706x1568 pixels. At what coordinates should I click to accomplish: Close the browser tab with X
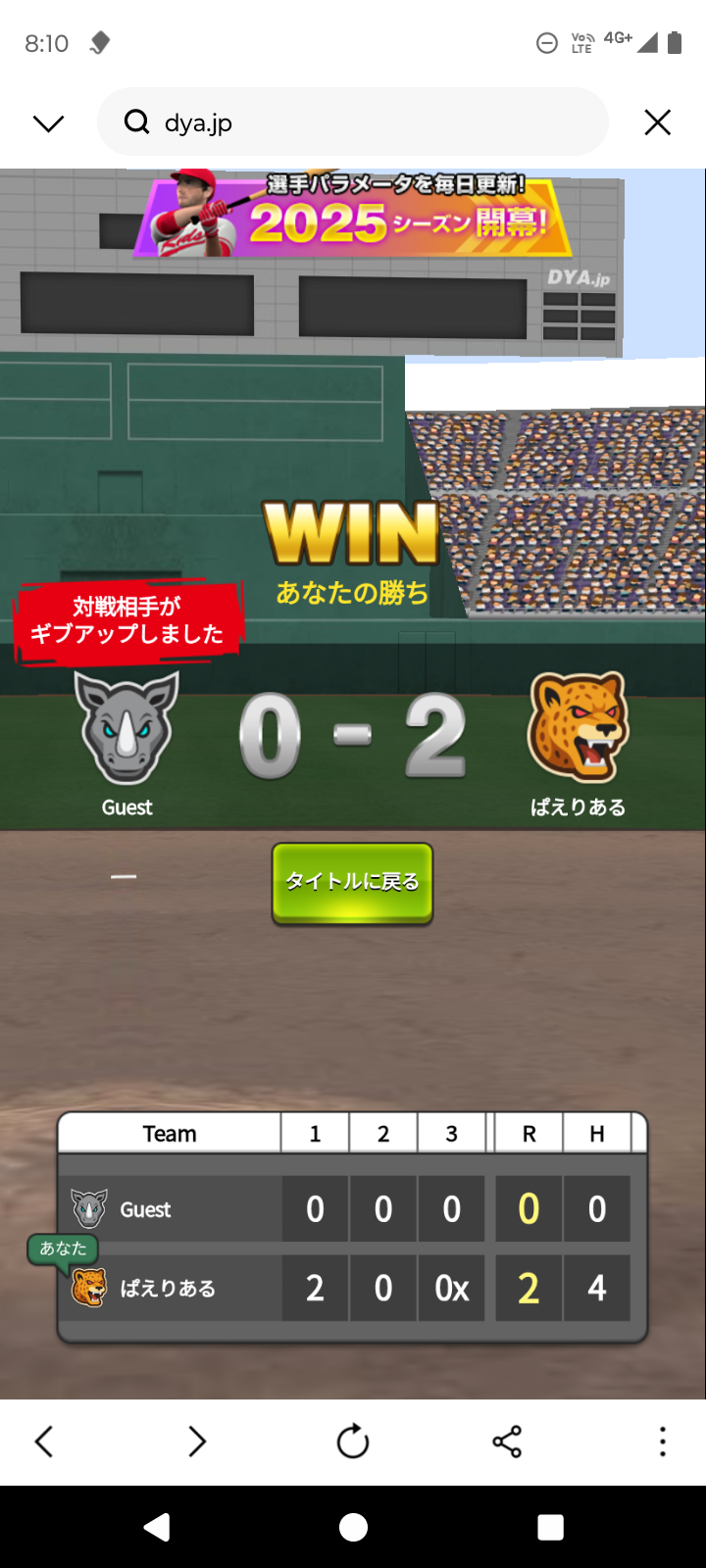point(658,122)
